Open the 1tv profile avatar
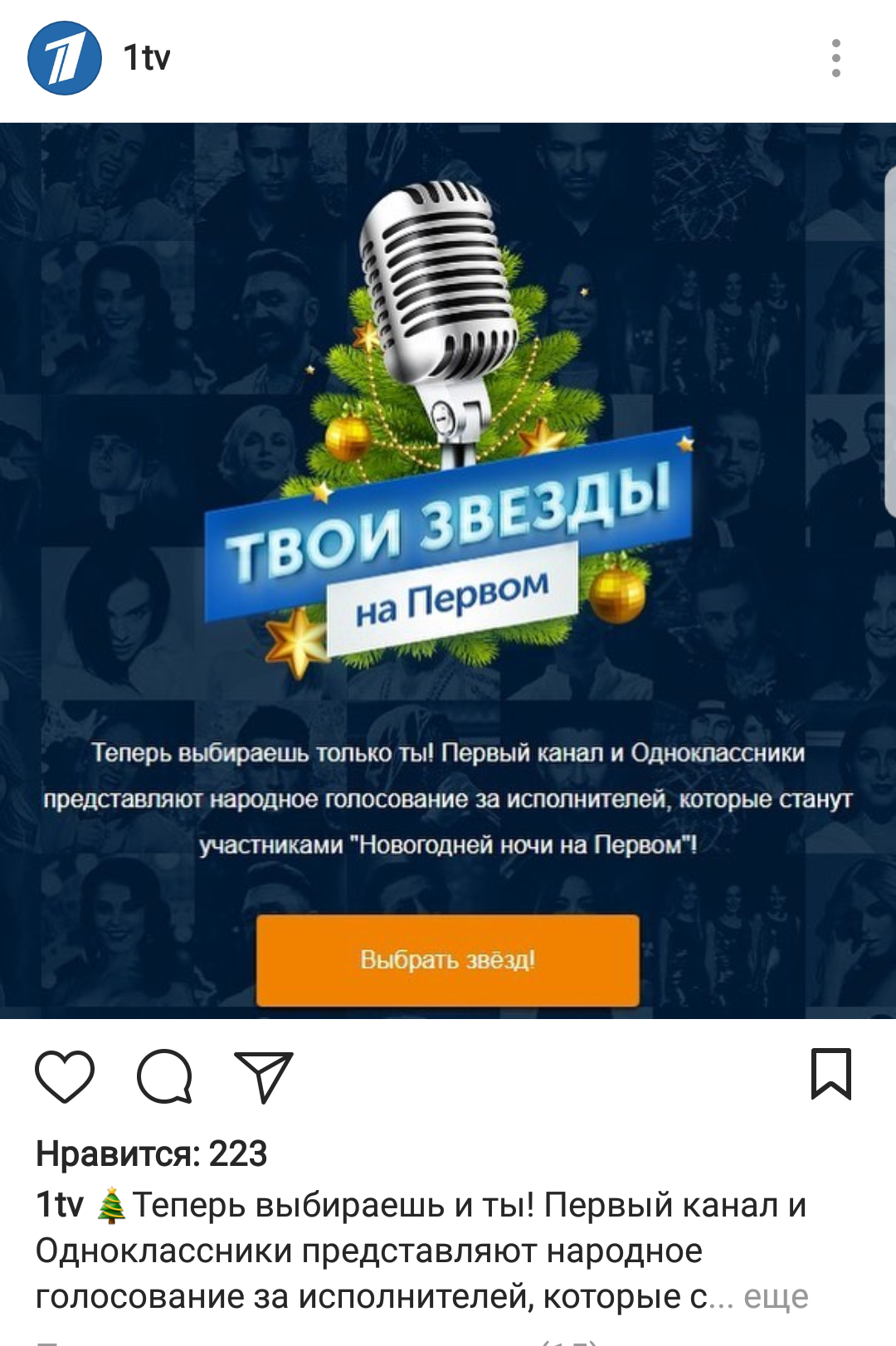 pos(65,59)
